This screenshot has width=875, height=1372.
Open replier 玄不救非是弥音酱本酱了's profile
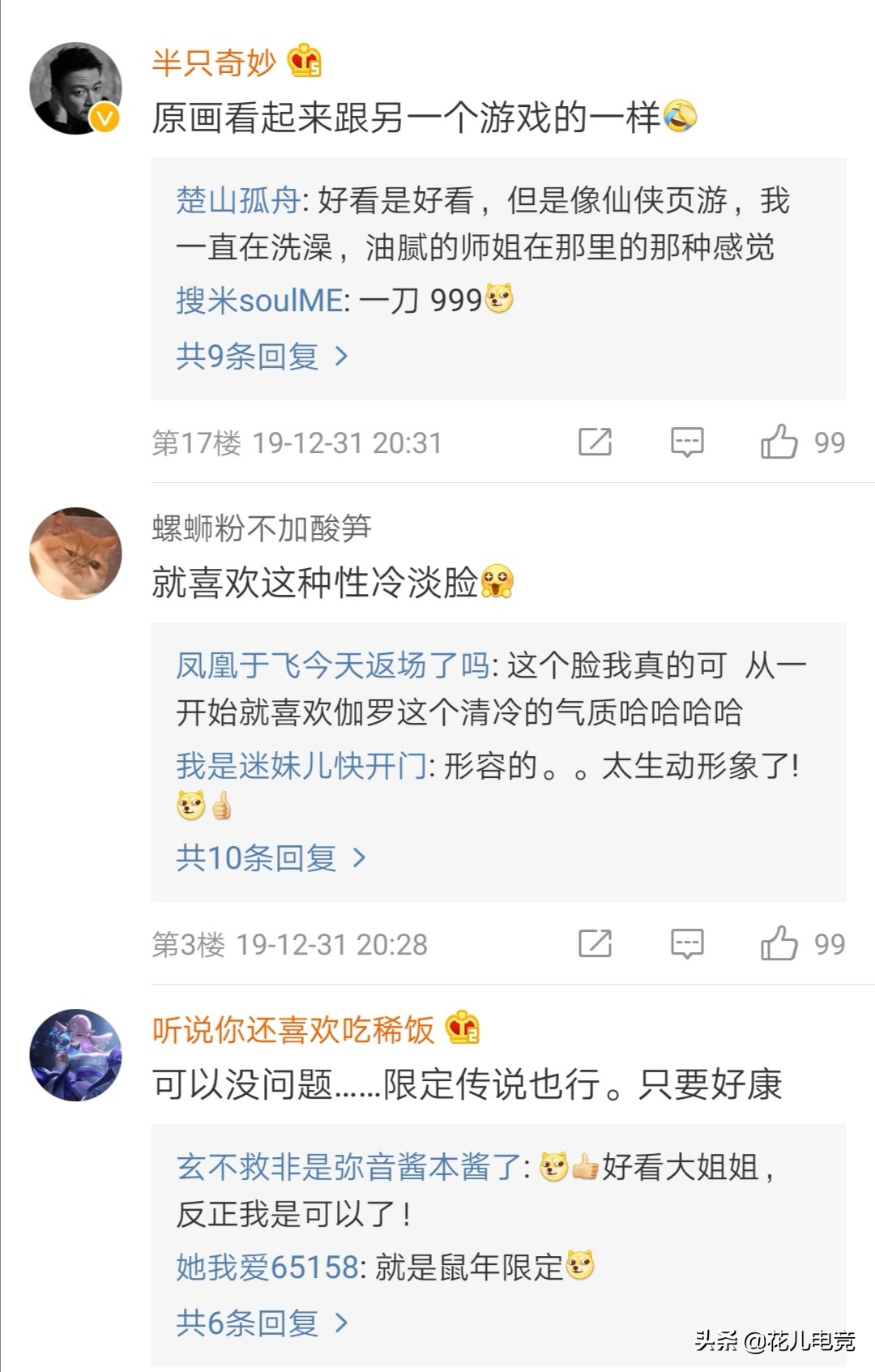point(349,1167)
